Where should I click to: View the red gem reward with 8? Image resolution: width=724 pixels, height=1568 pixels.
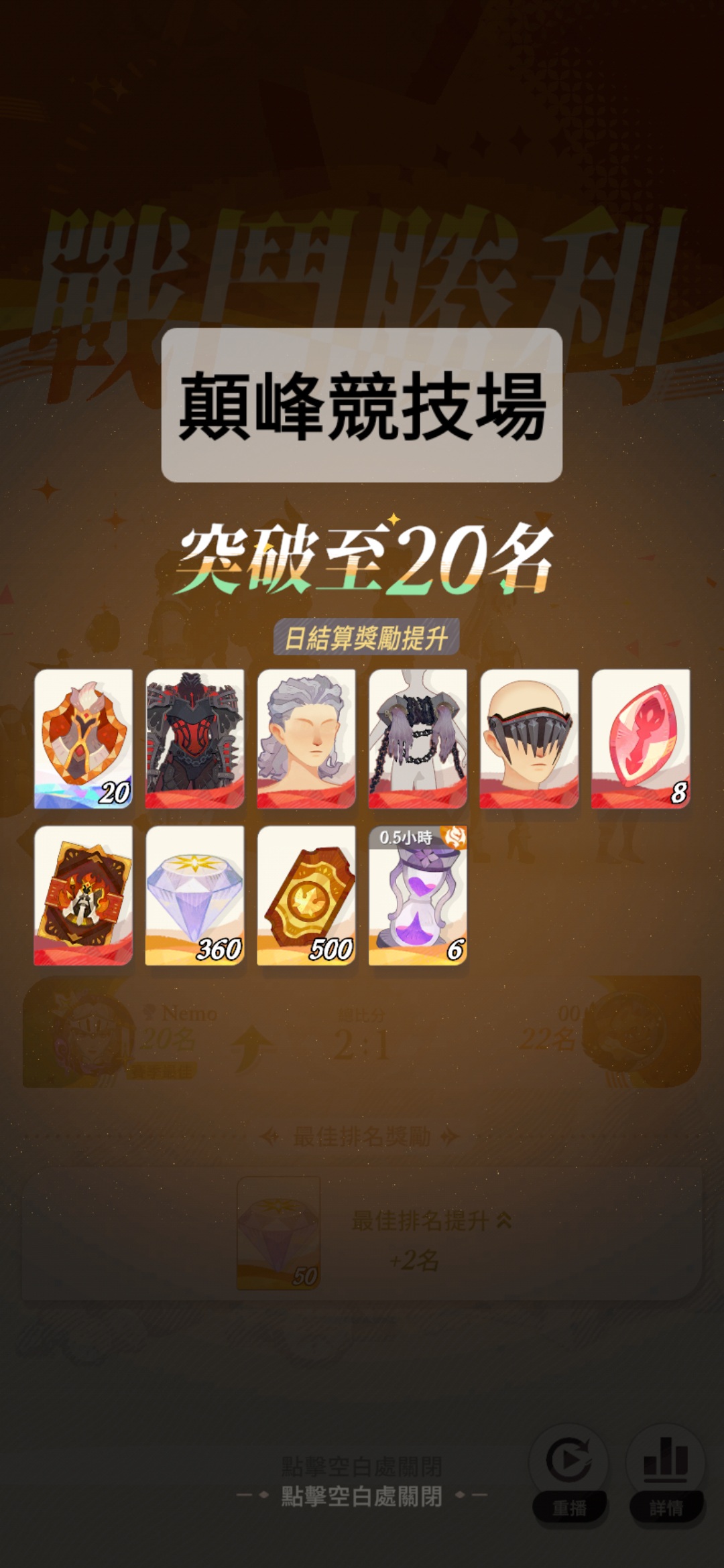(641, 738)
